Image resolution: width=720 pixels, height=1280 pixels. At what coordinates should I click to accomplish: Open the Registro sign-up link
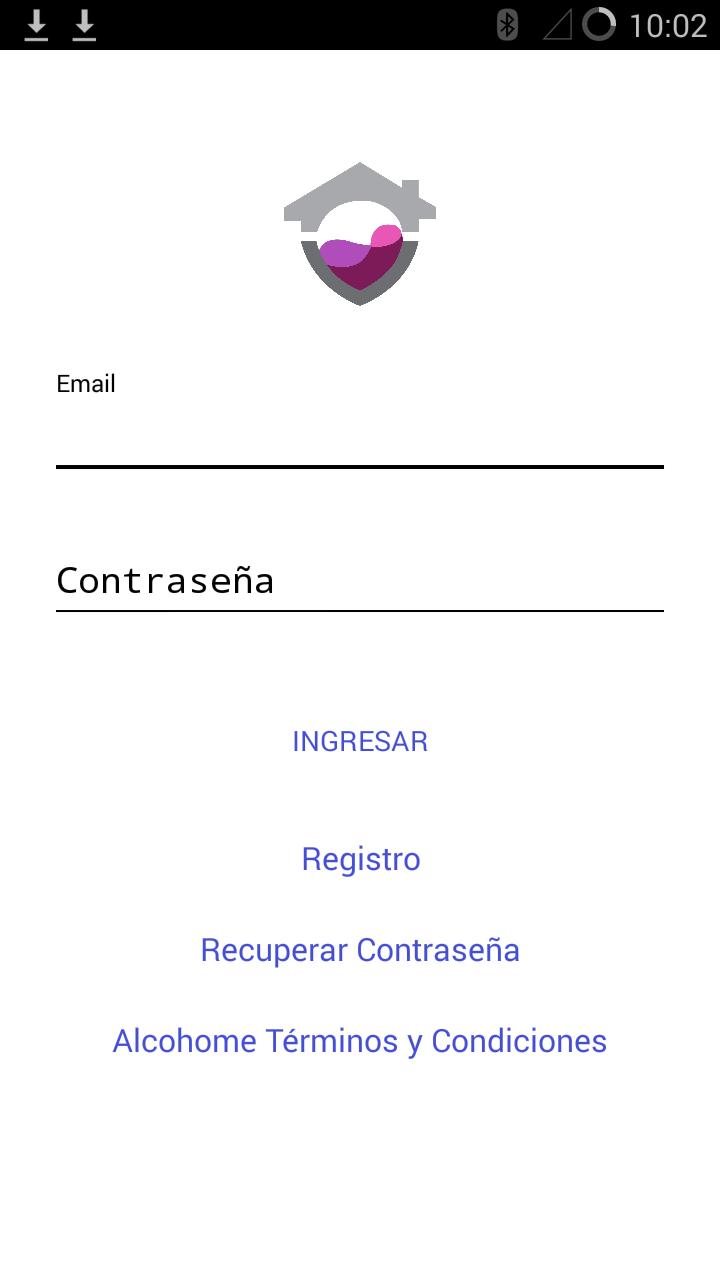tap(360, 859)
